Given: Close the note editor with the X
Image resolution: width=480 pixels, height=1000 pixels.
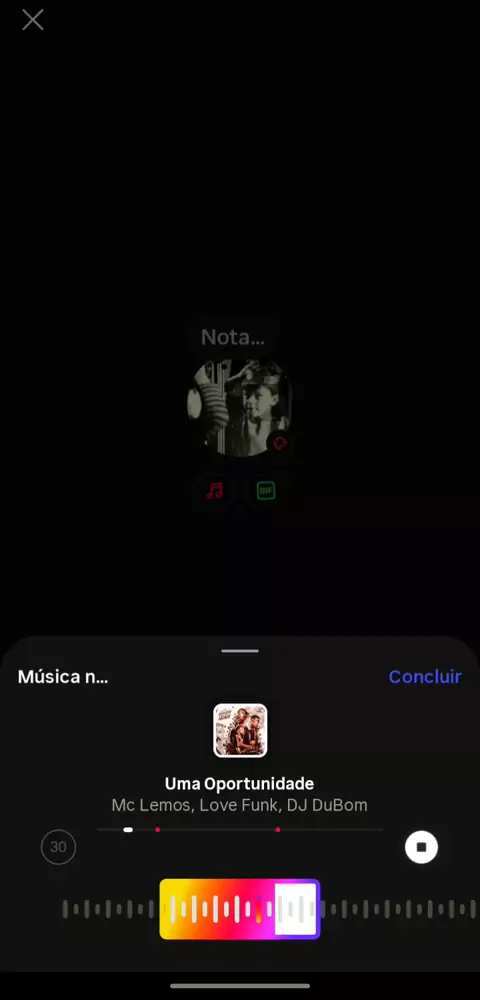Looking at the screenshot, I should [x=33, y=20].
